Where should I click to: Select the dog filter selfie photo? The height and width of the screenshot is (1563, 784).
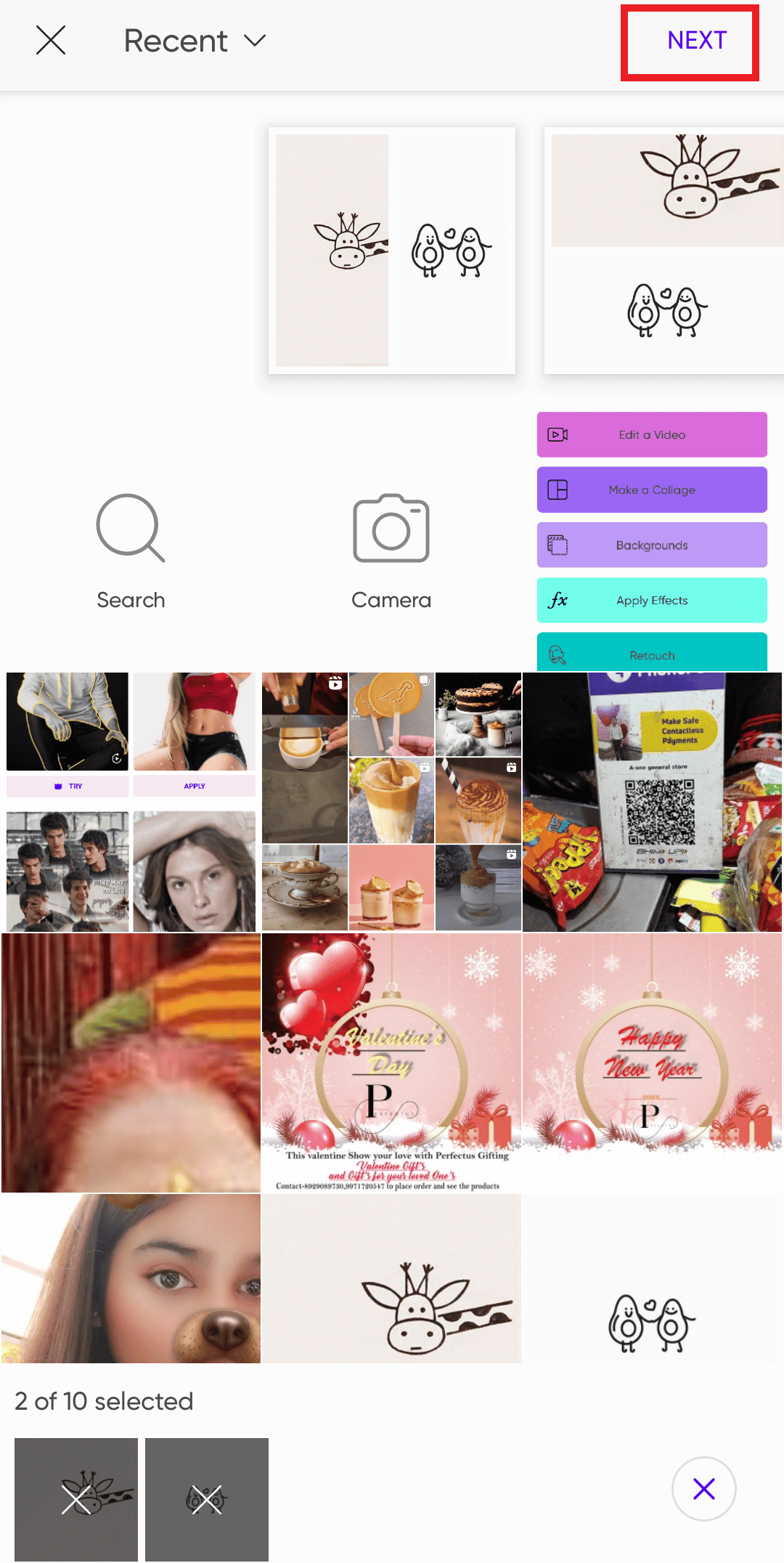(131, 1278)
